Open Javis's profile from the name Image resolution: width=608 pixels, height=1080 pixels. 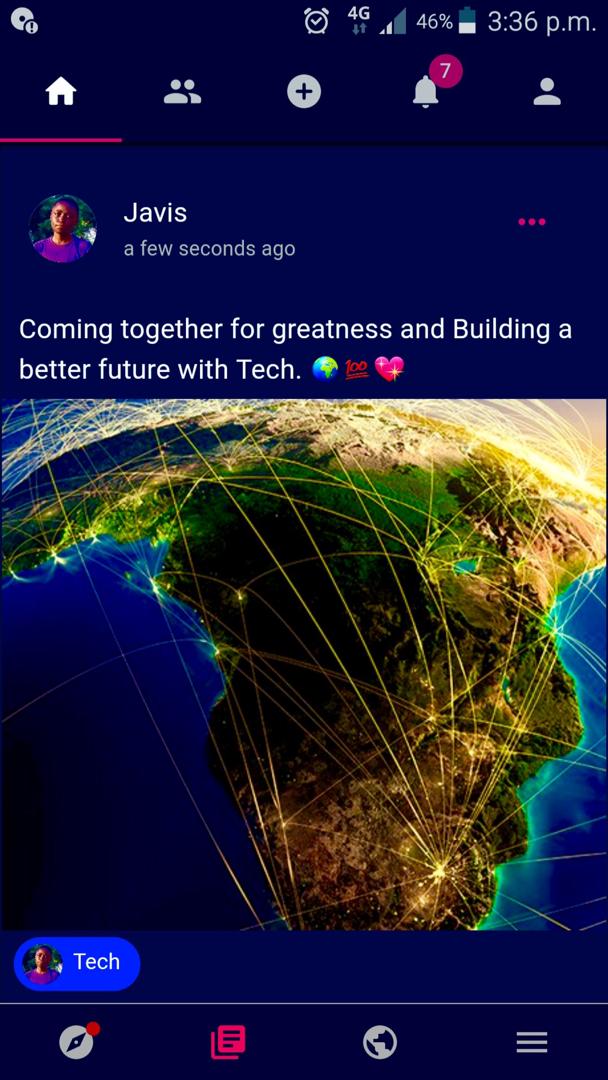[155, 213]
